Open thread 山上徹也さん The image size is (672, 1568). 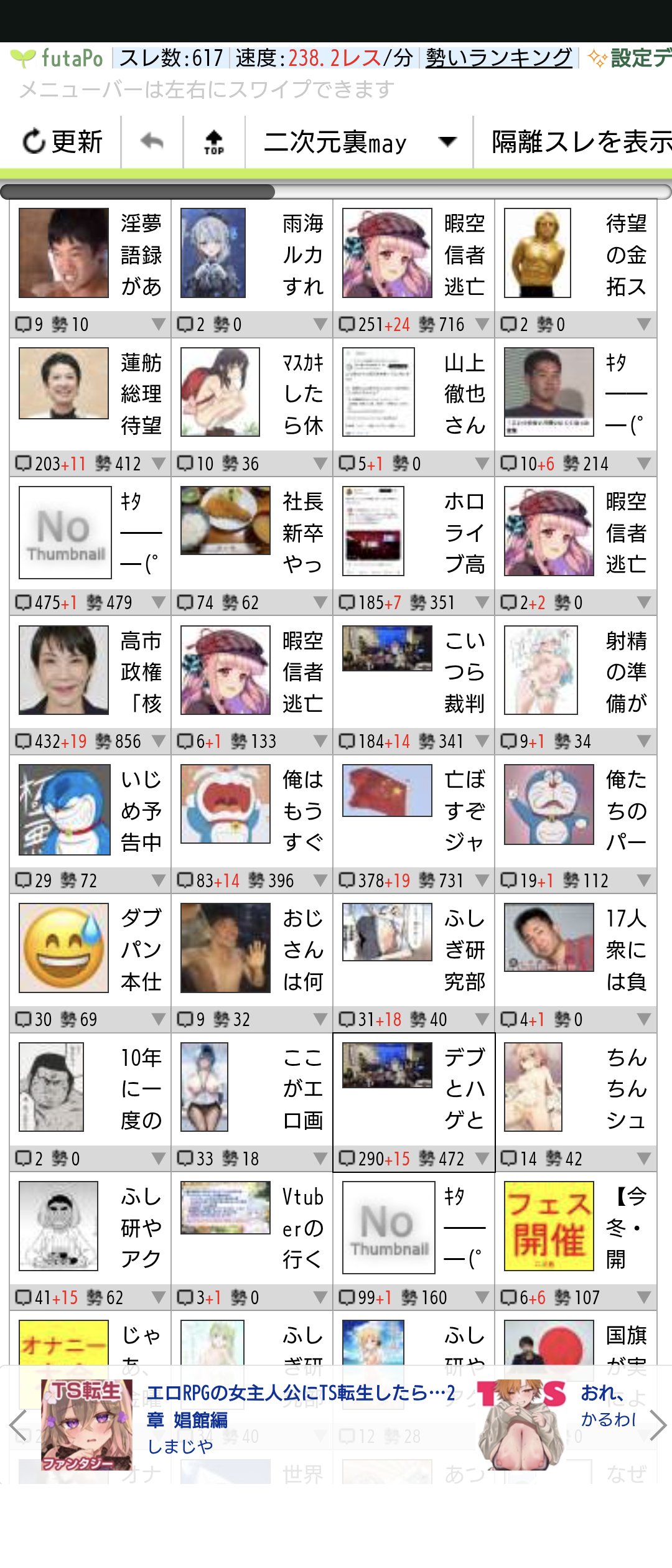pyautogui.click(x=414, y=393)
